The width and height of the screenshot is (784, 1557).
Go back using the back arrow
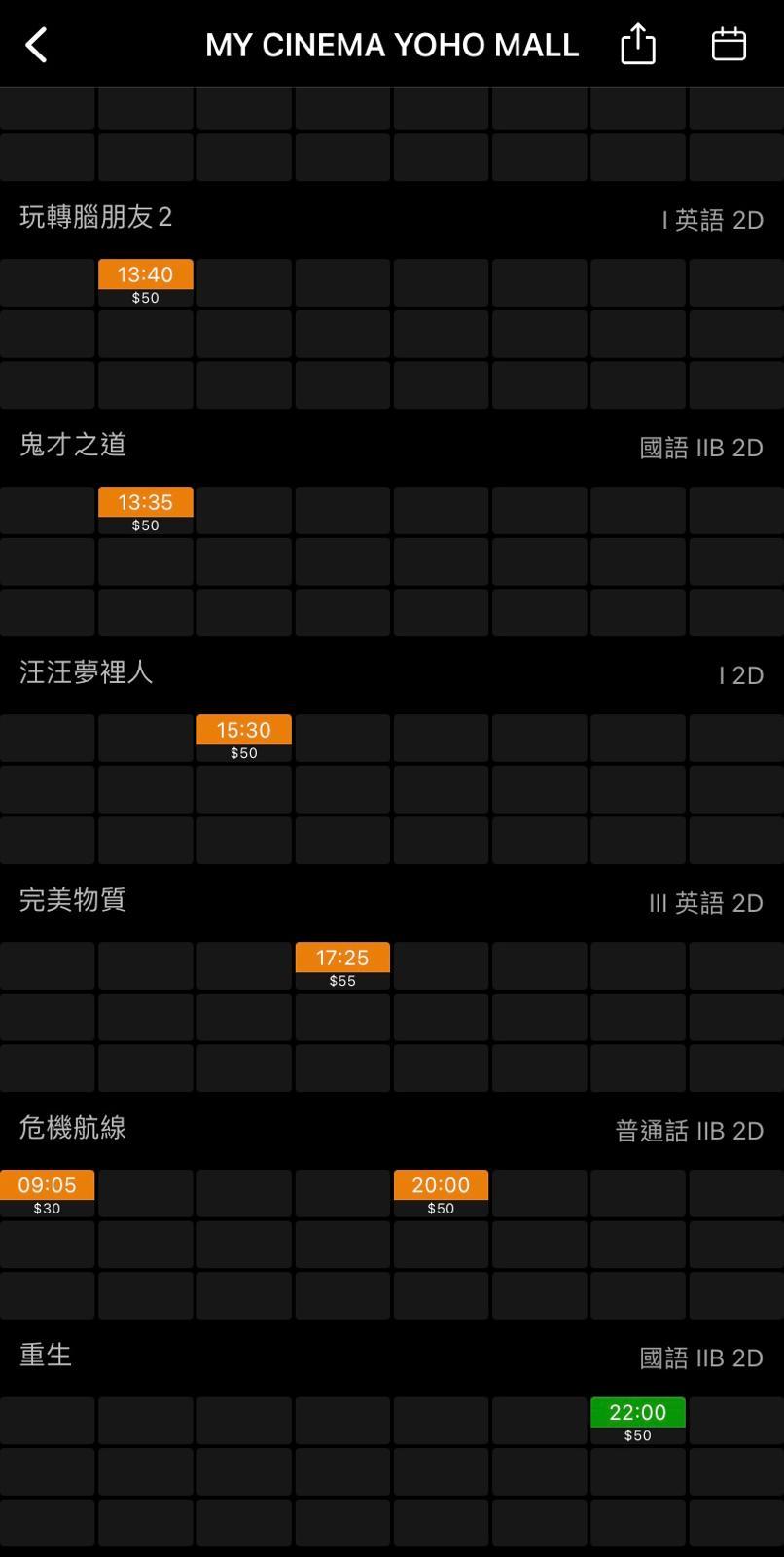tap(37, 44)
